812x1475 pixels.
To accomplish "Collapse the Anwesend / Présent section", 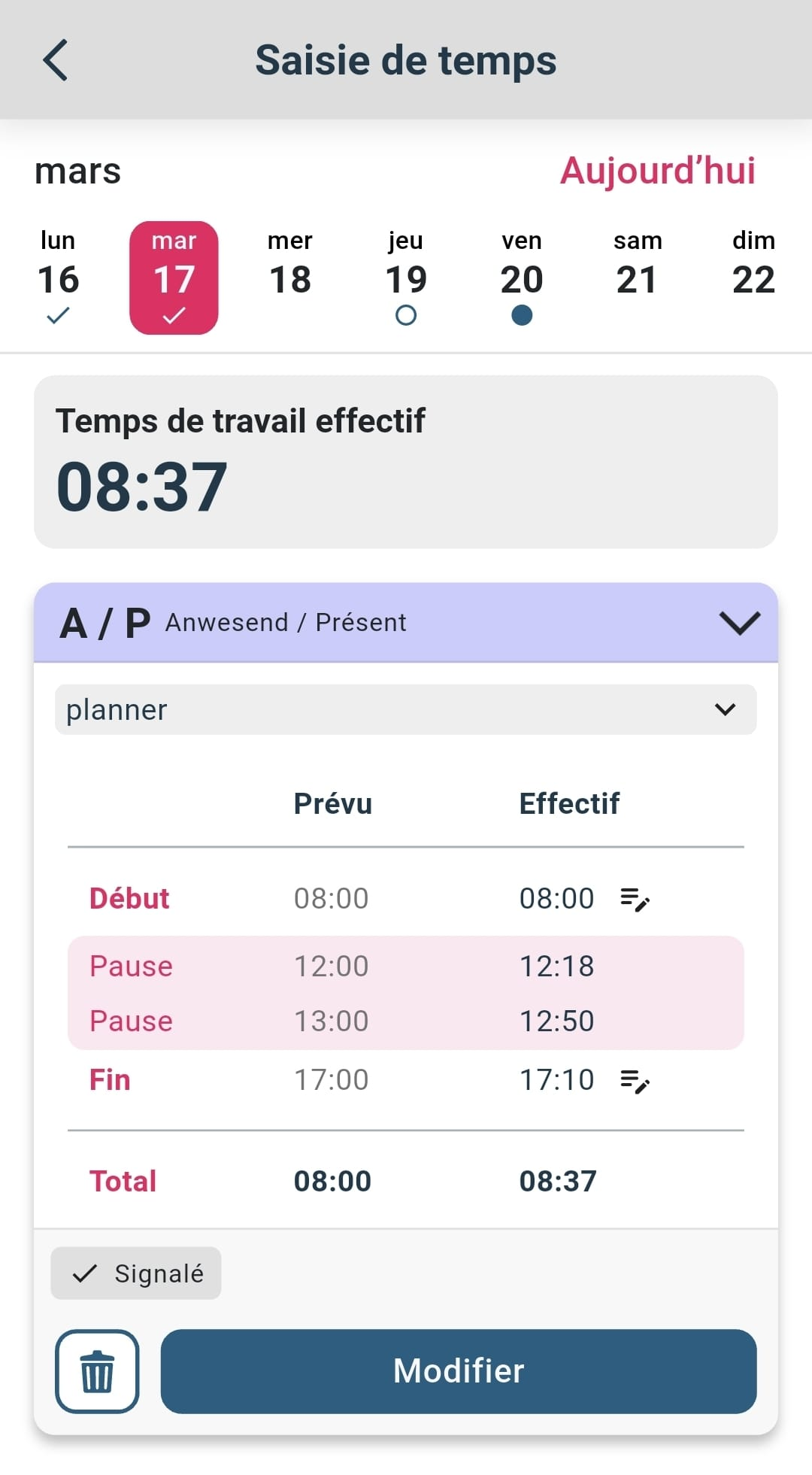I will point(740,623).
